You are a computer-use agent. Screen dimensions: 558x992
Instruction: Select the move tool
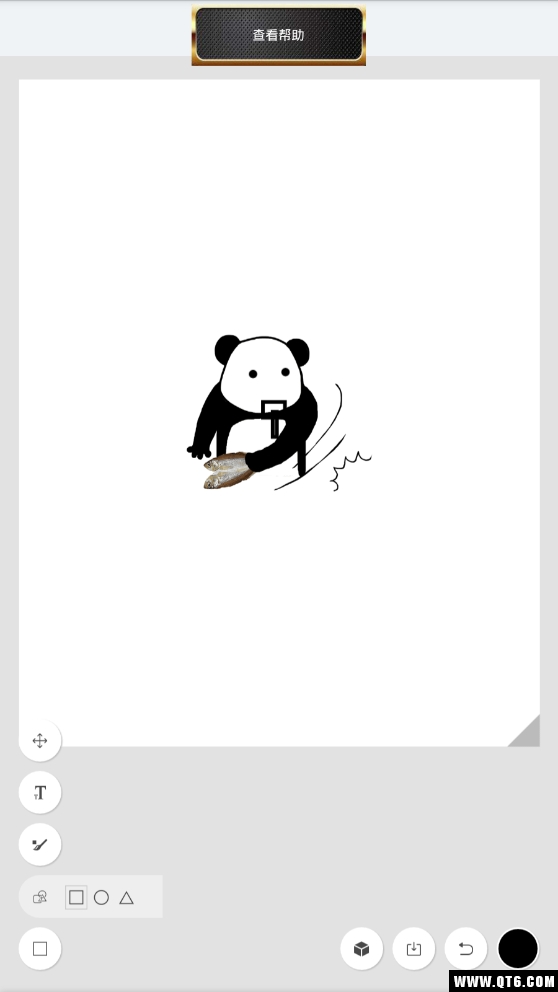pyautogui.click(x=40, y=740)
